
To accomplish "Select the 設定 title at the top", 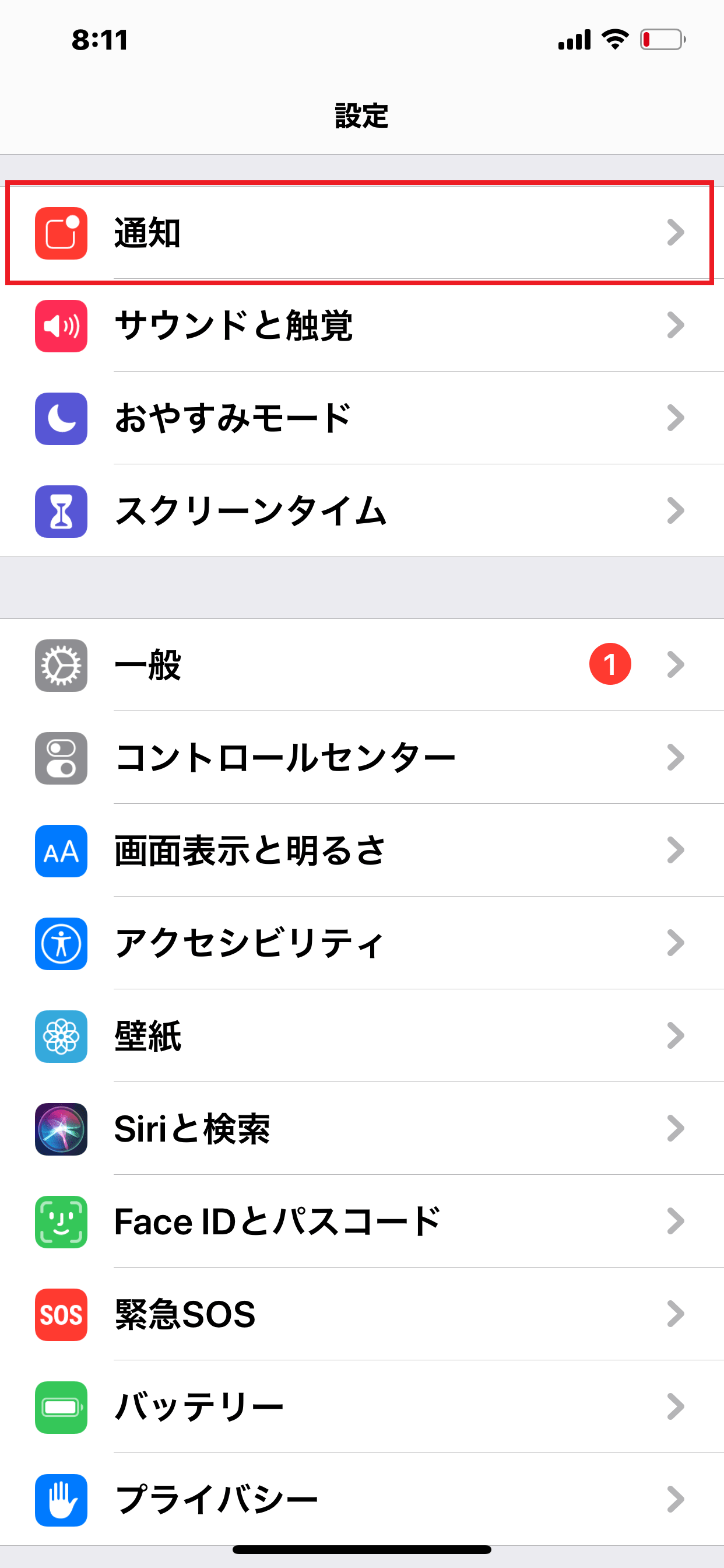I will click(361, 116).
